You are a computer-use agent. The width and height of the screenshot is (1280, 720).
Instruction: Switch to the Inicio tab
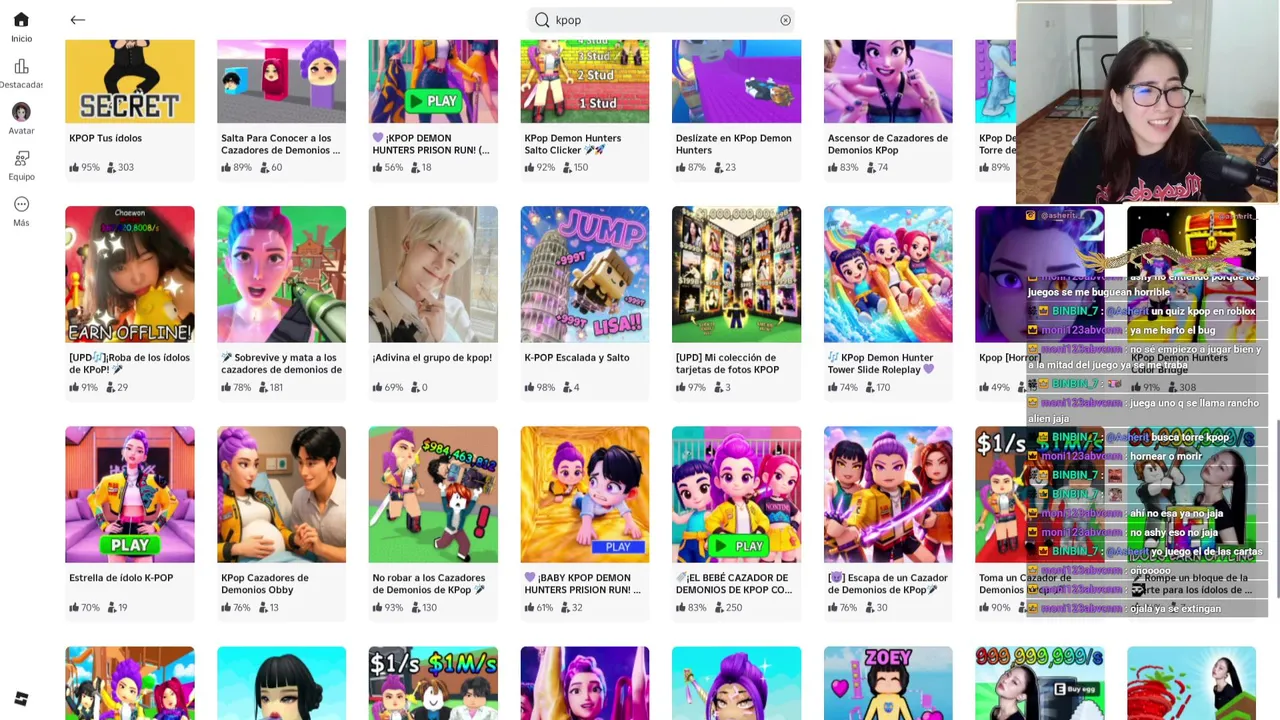[21, 27]
